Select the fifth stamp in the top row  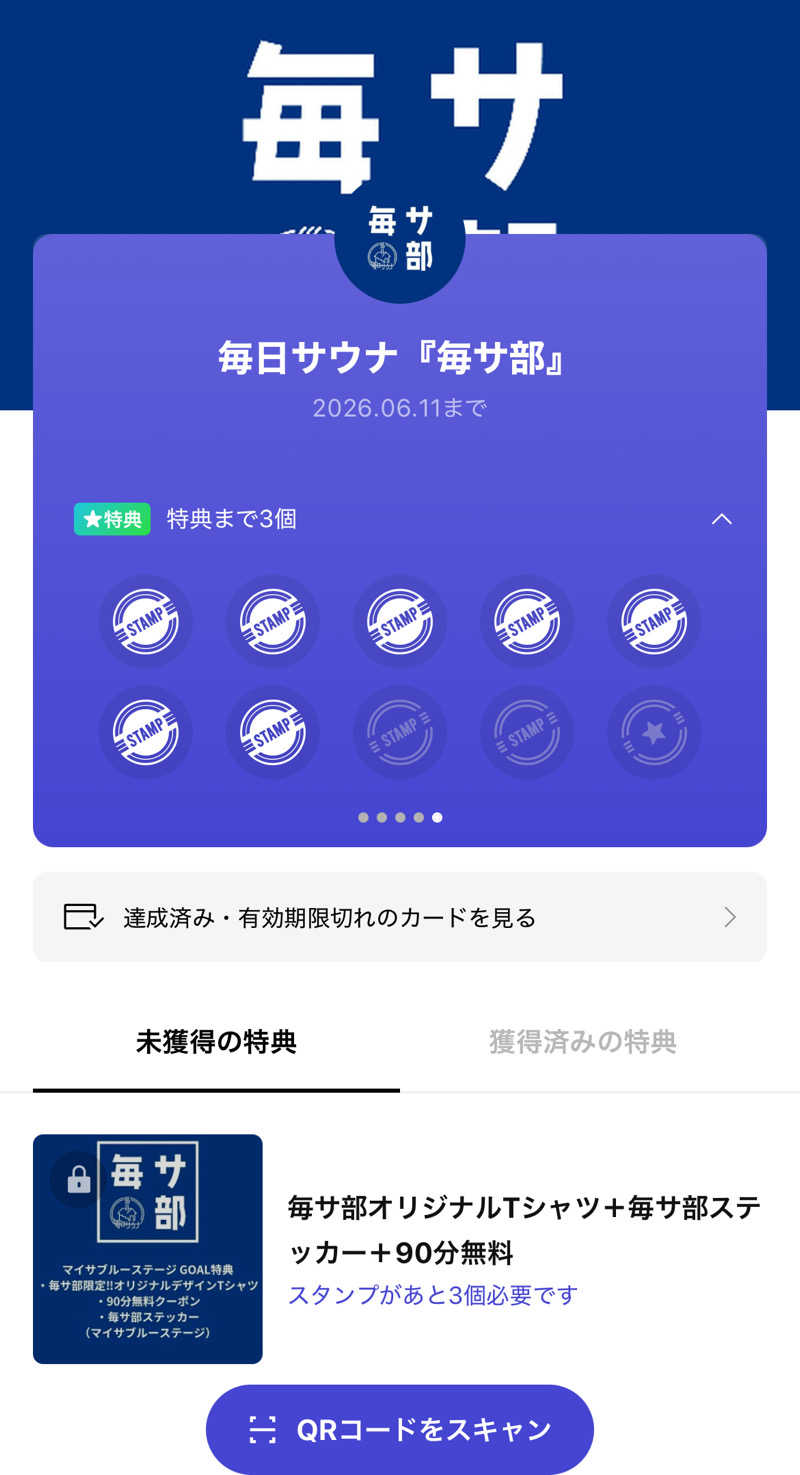tap(654, 622)
